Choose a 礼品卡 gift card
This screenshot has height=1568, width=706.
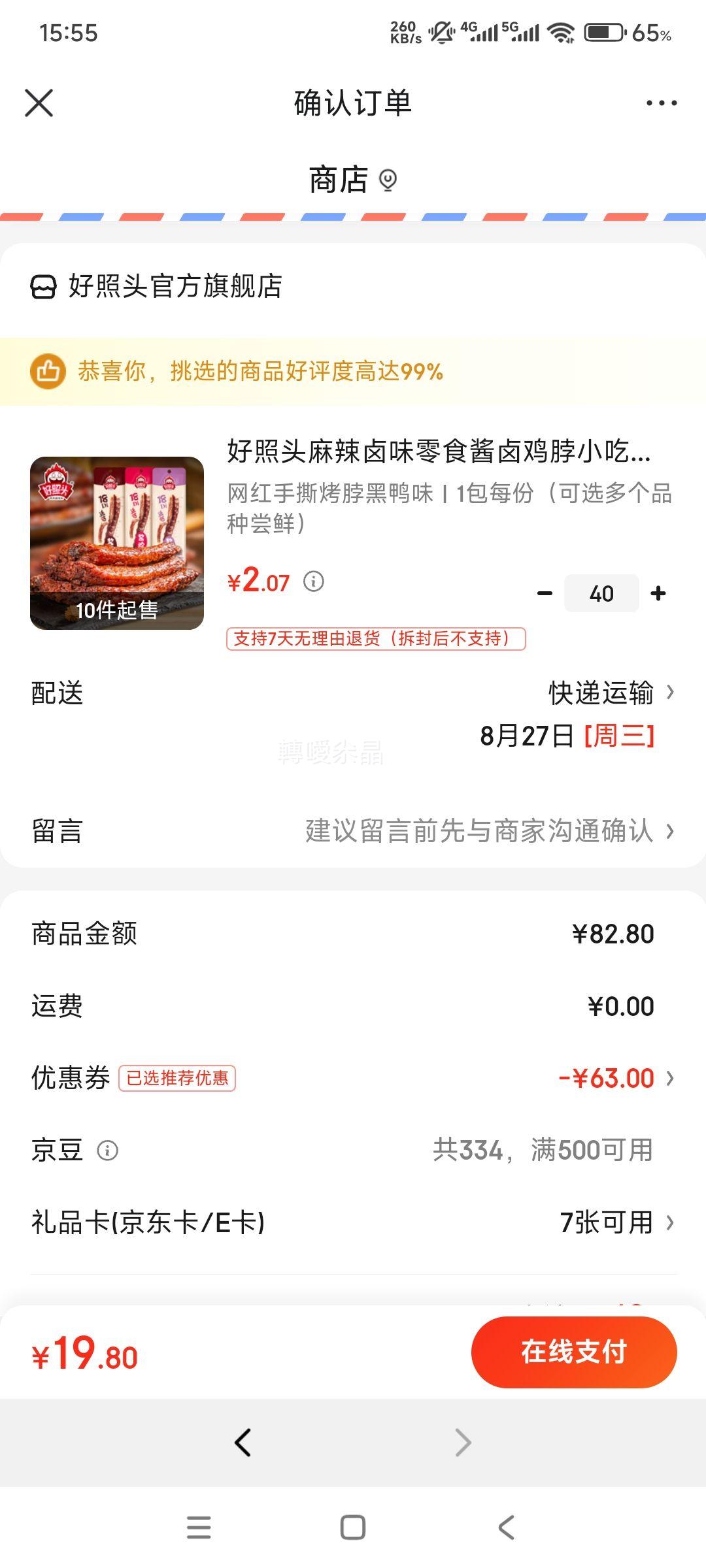click(x=353, y=1222)
